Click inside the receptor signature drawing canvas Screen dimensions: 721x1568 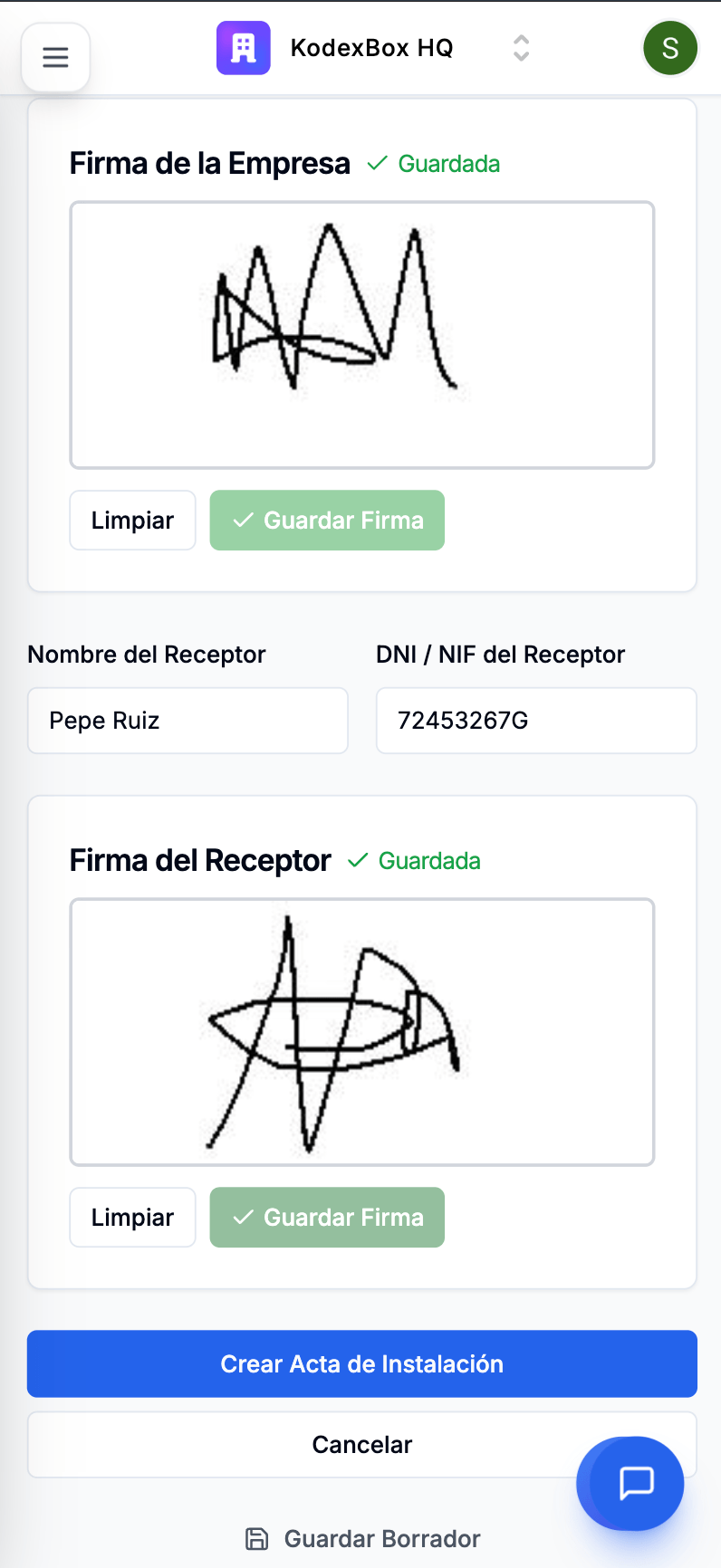pyautogui.click(x=362, y=1032)
